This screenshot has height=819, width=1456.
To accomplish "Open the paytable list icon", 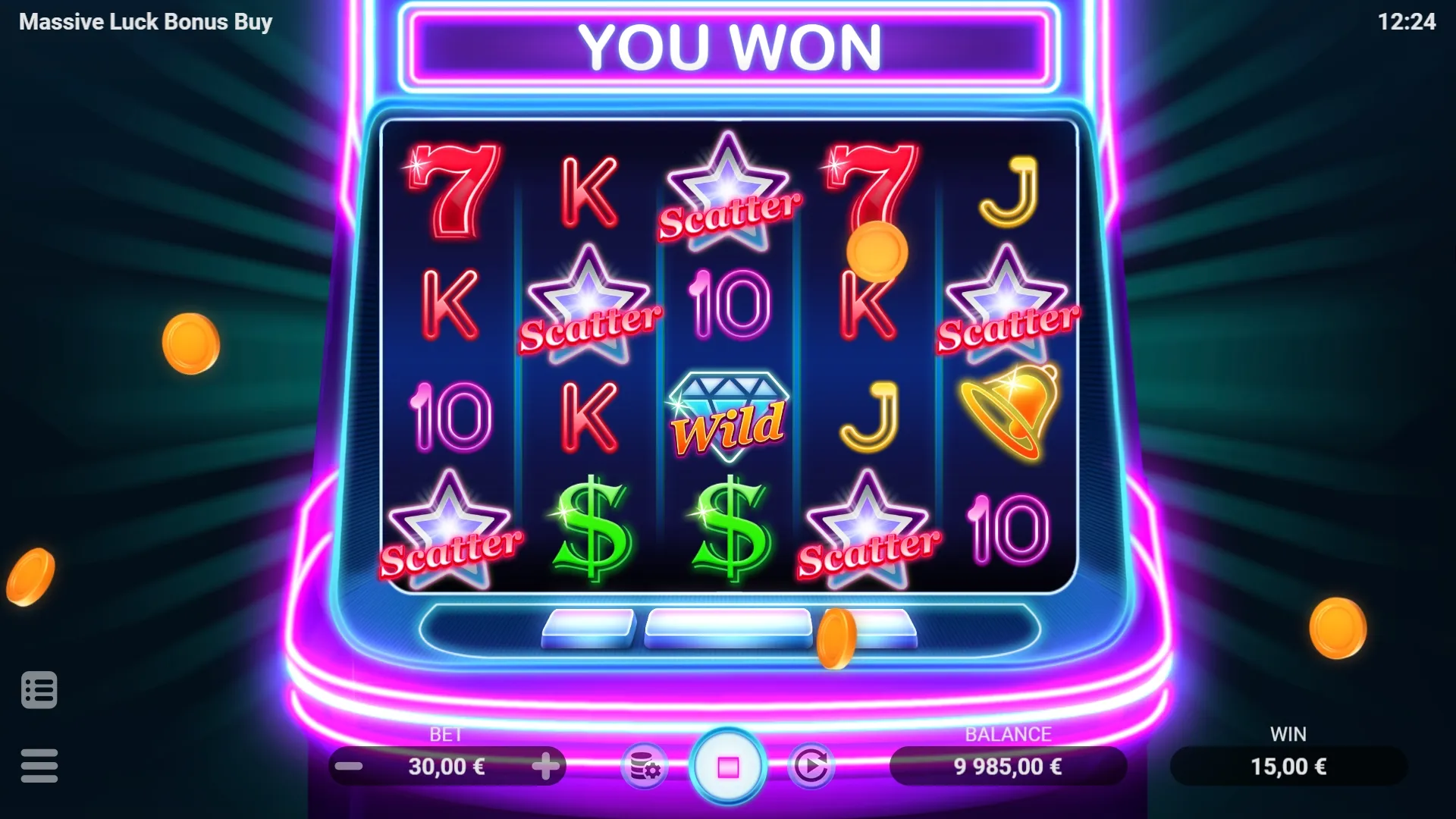I will coord(39,690).
